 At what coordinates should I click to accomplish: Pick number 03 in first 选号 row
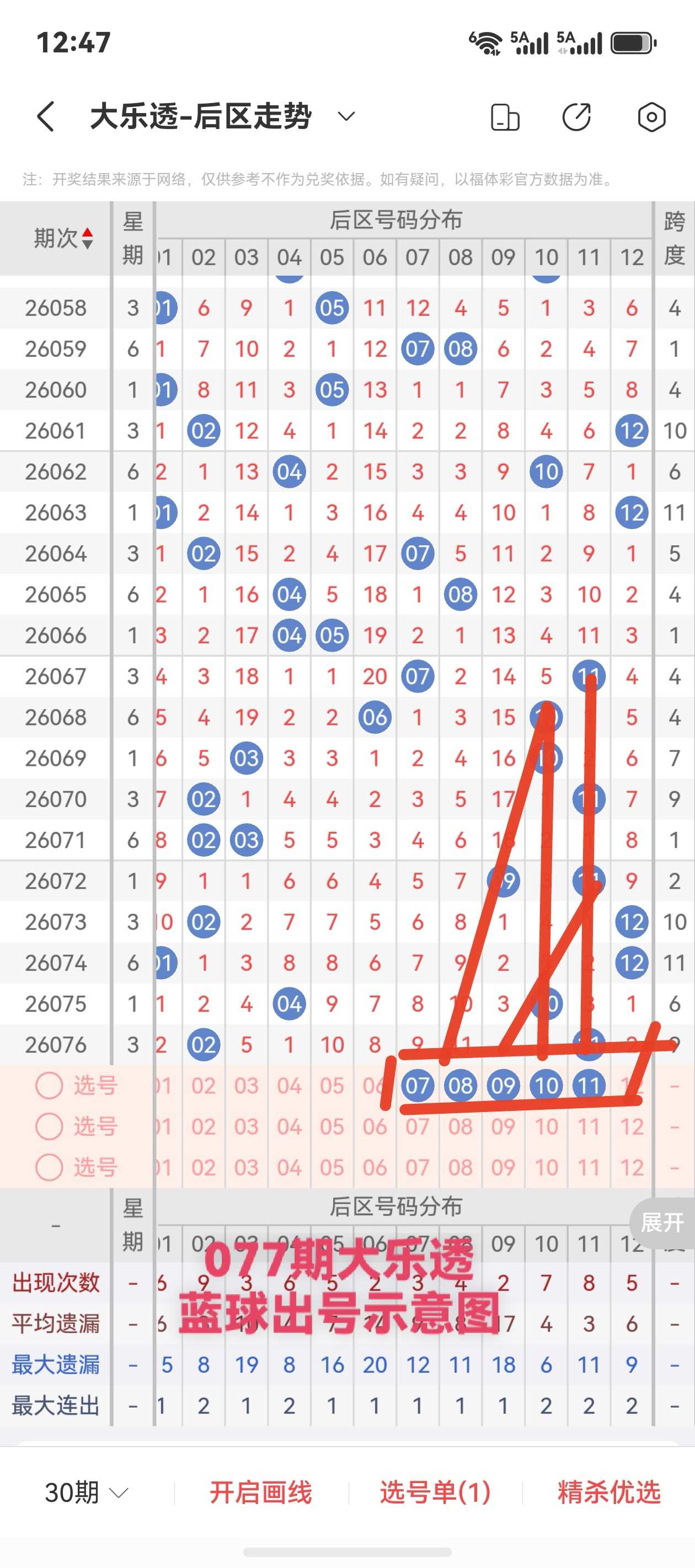[x=246, y=1086]
